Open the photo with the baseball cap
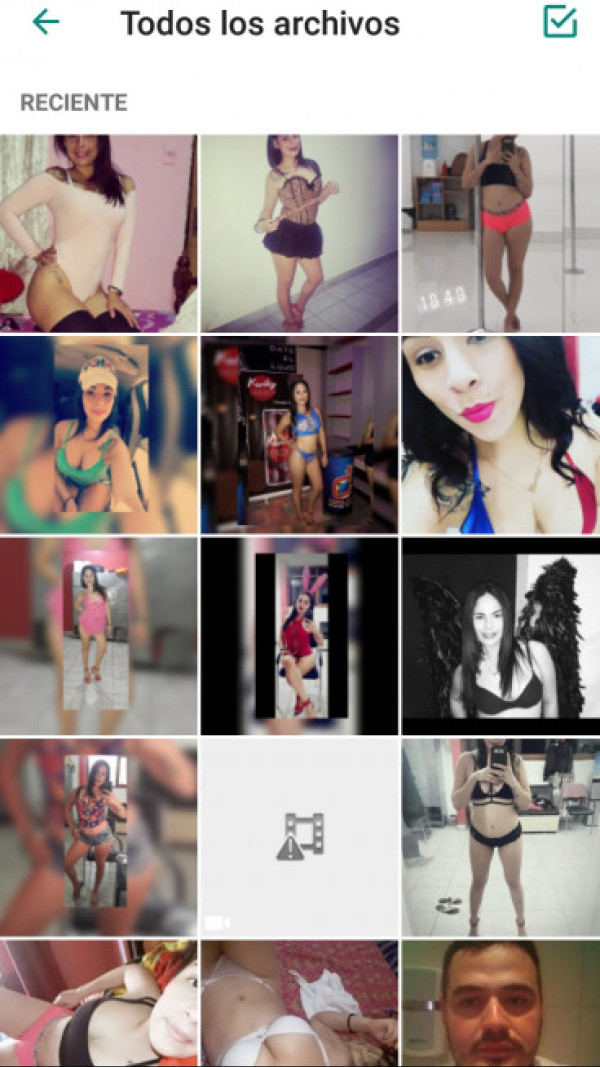 pyautogui.click(x=98, y=434)
